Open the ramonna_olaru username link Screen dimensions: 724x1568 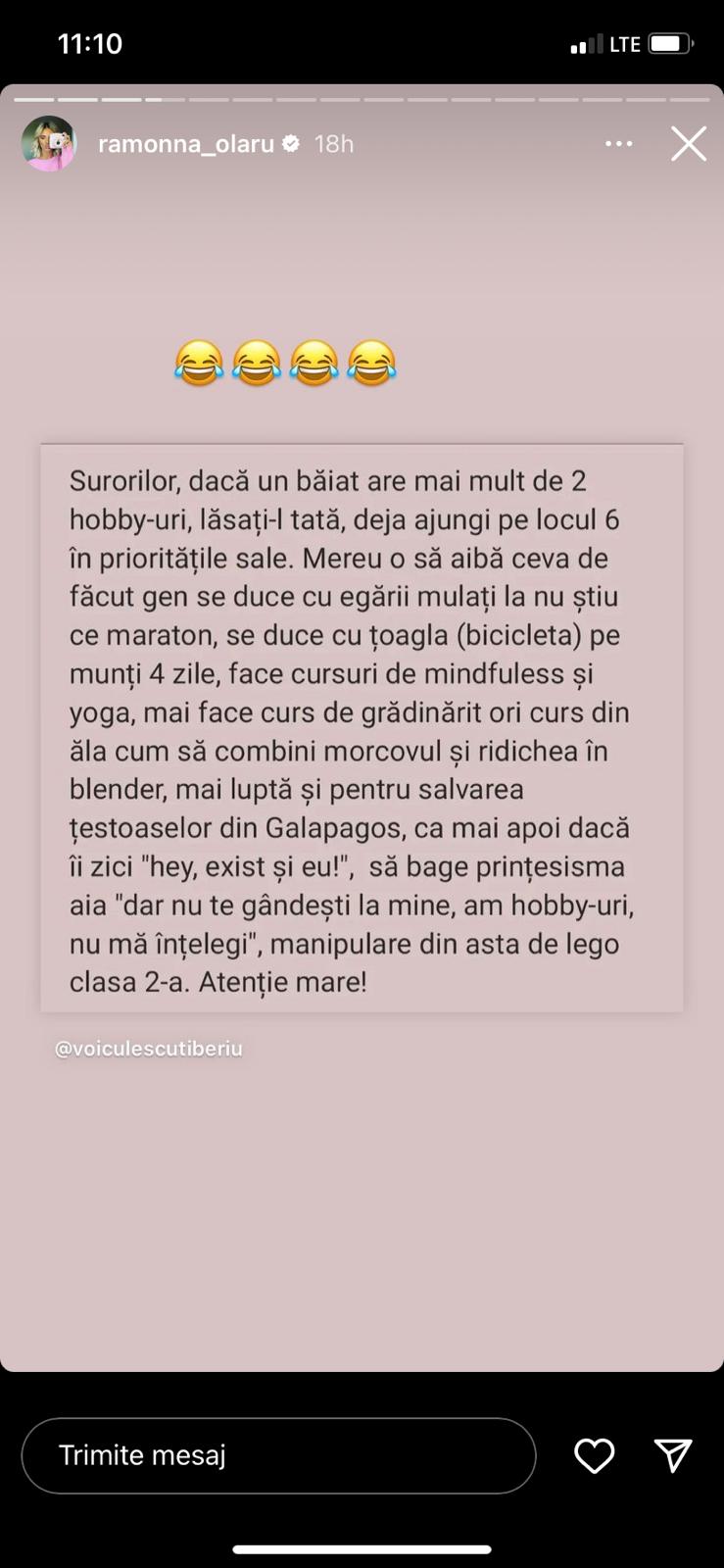pyautogui.click(x=186, y=144)
